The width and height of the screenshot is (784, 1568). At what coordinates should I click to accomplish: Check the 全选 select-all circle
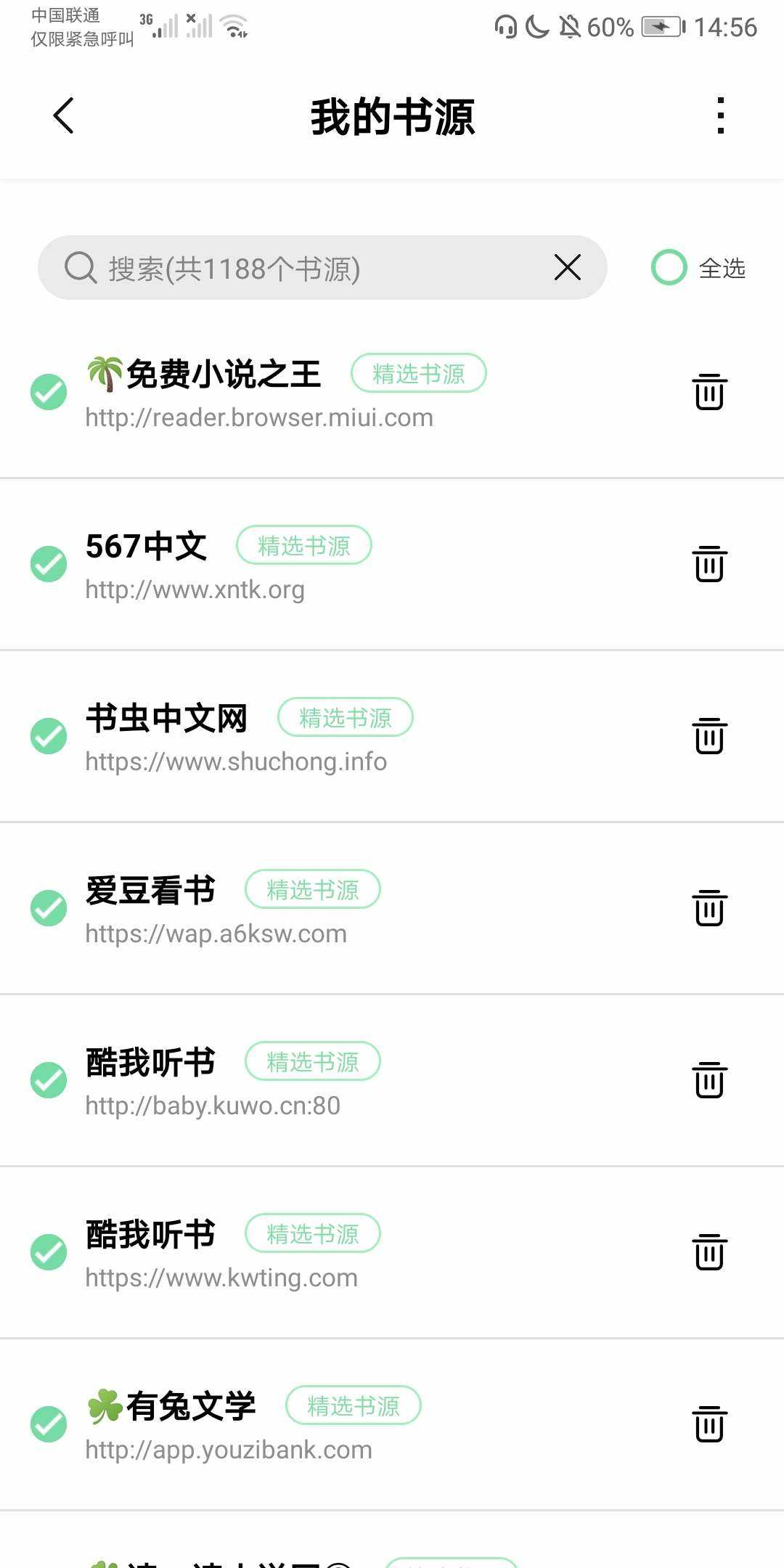(669, 267)
